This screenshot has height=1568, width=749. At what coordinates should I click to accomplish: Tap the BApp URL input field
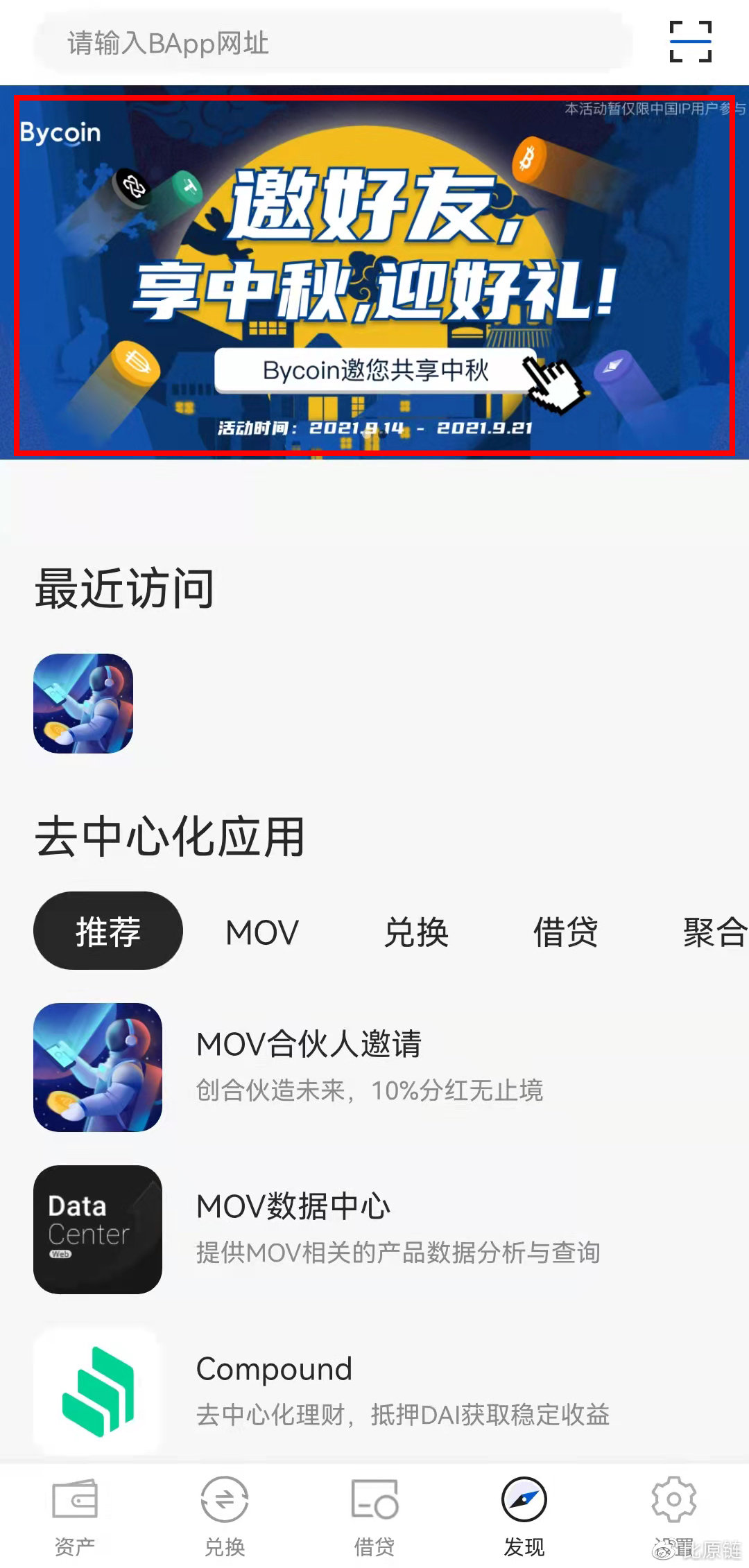click(333, 43)
